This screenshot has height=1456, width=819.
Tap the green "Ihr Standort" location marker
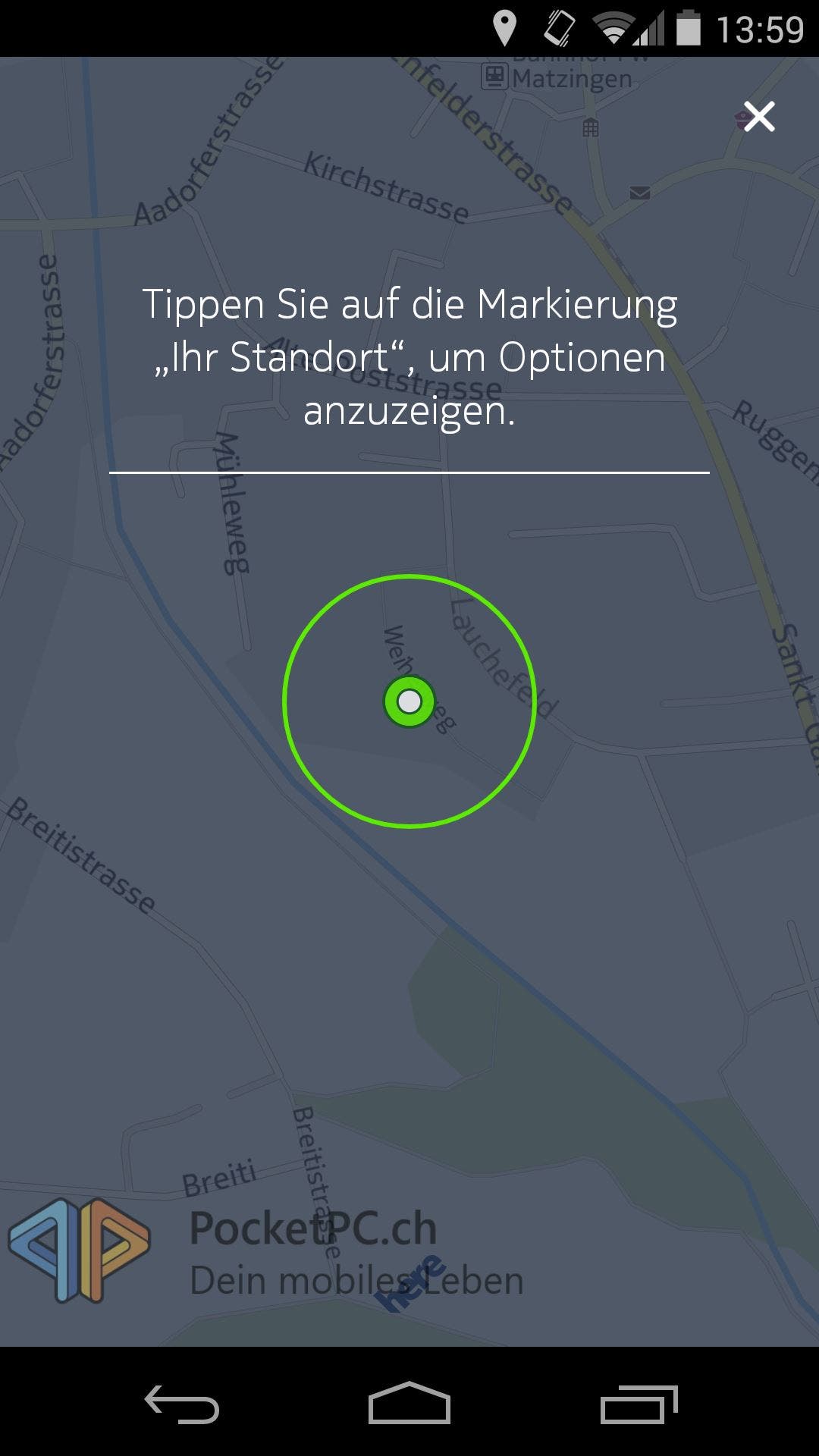[409, 701]
